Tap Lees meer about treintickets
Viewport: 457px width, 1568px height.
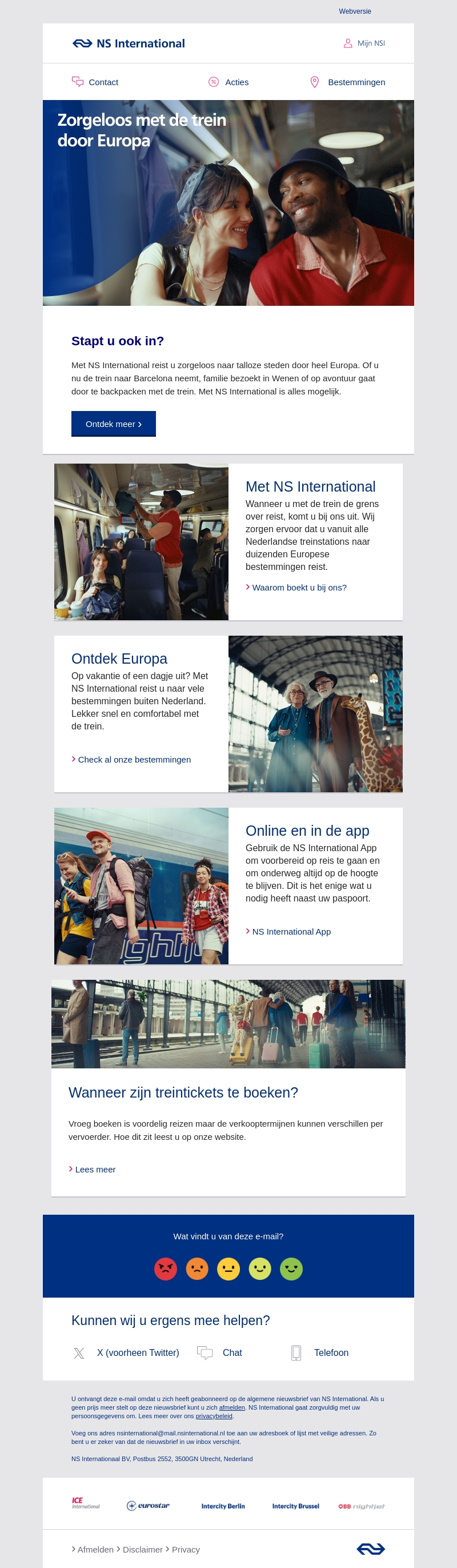point(95,1170)
